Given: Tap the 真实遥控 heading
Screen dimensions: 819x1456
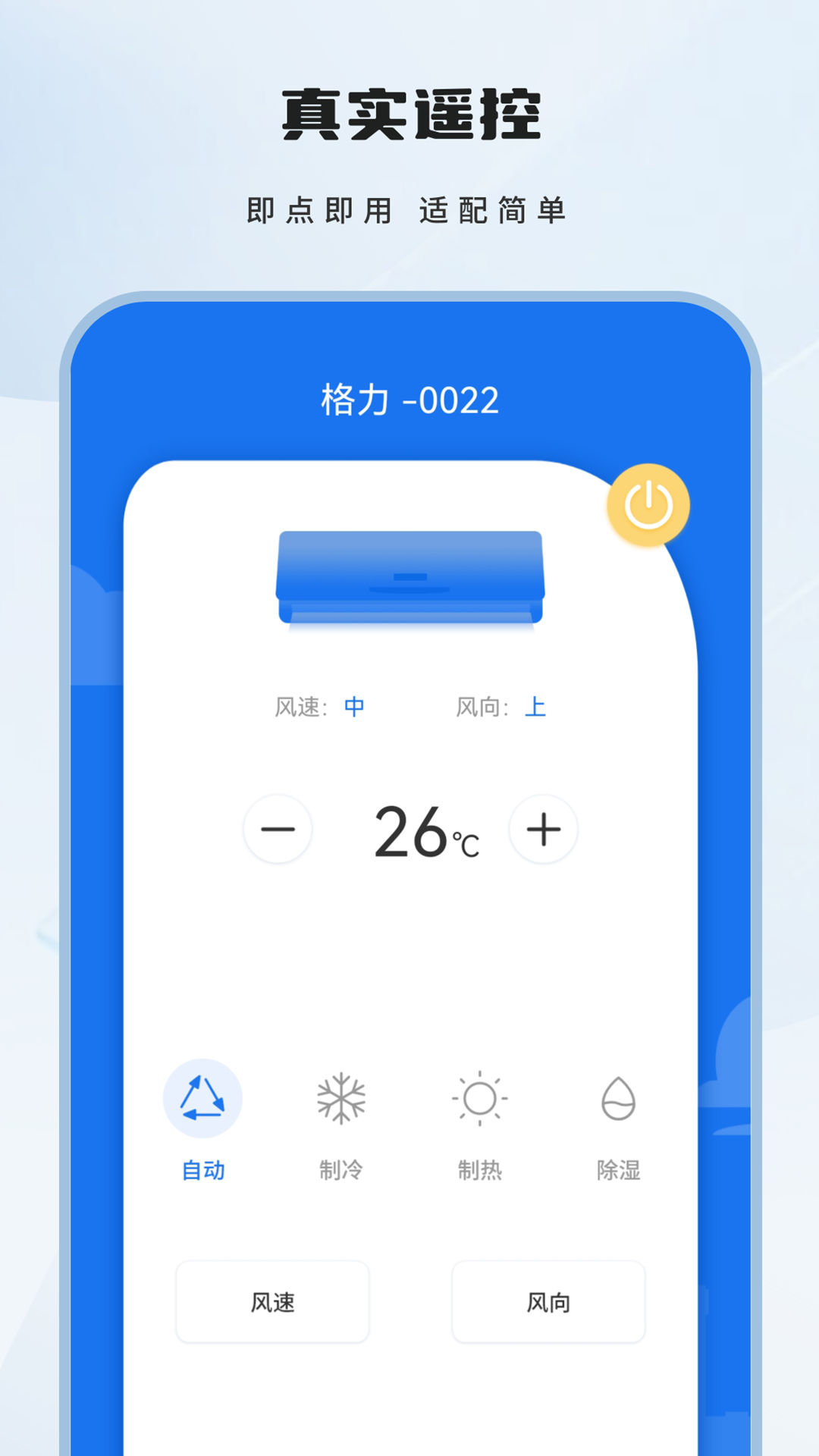Looking at the screenshot, I should click(409, 110).
